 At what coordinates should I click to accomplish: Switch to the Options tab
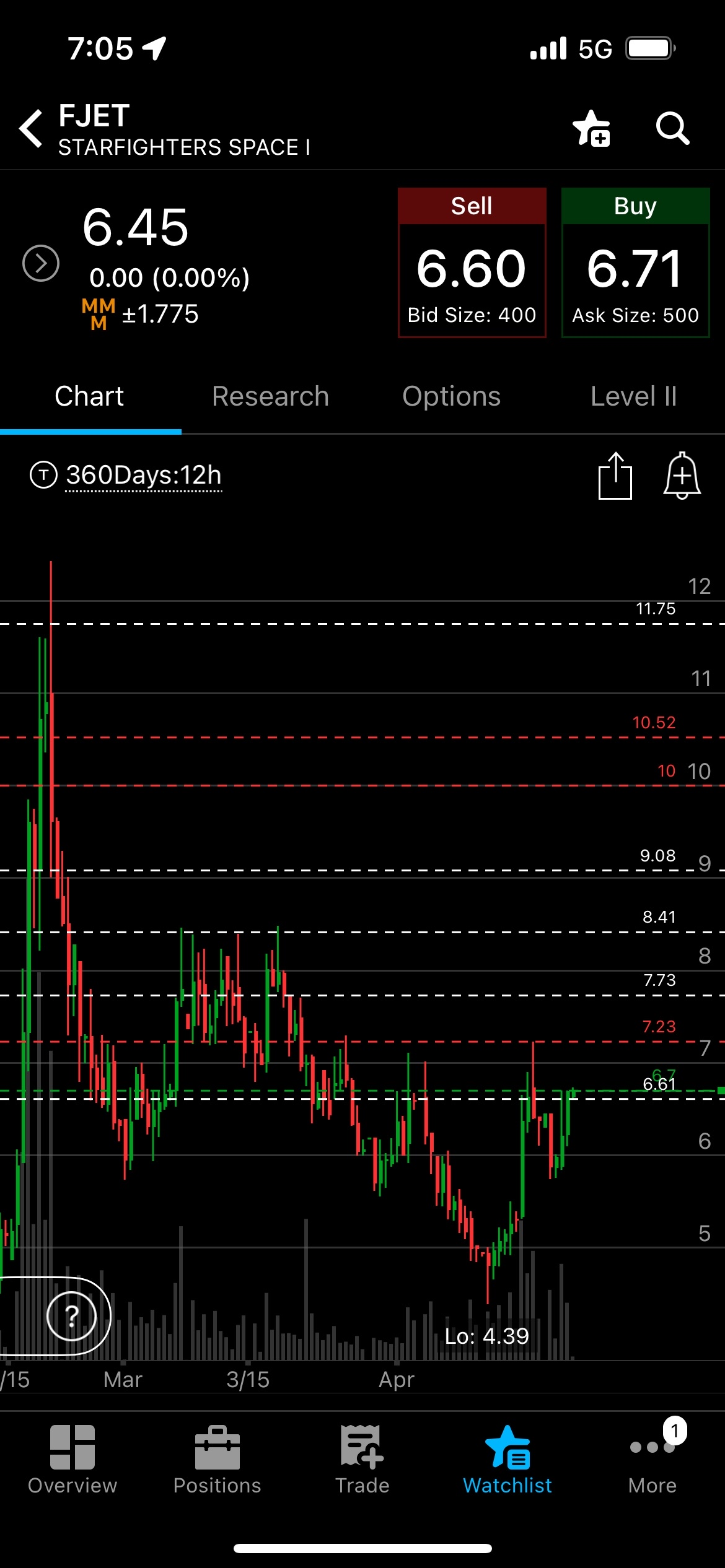[451, 396]
